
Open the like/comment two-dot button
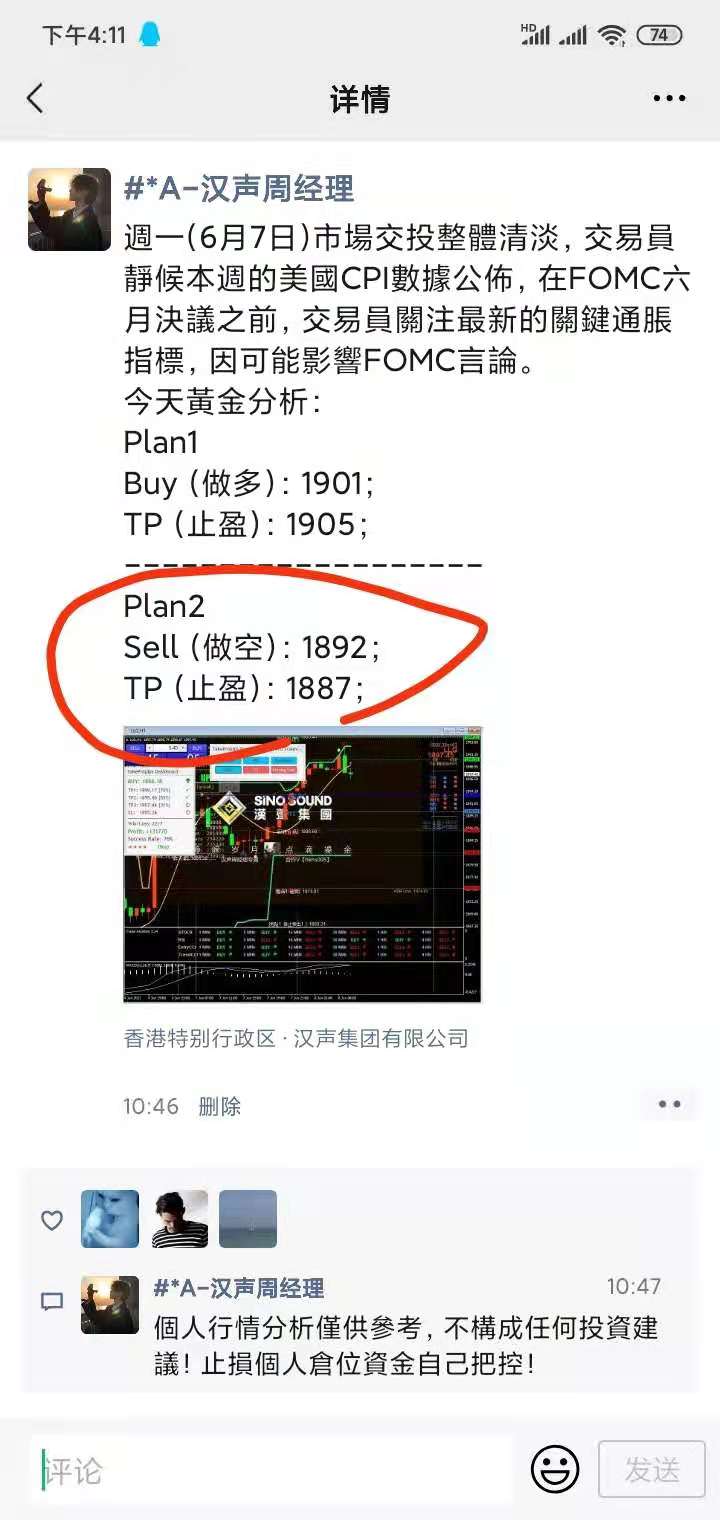[669, 1104]
